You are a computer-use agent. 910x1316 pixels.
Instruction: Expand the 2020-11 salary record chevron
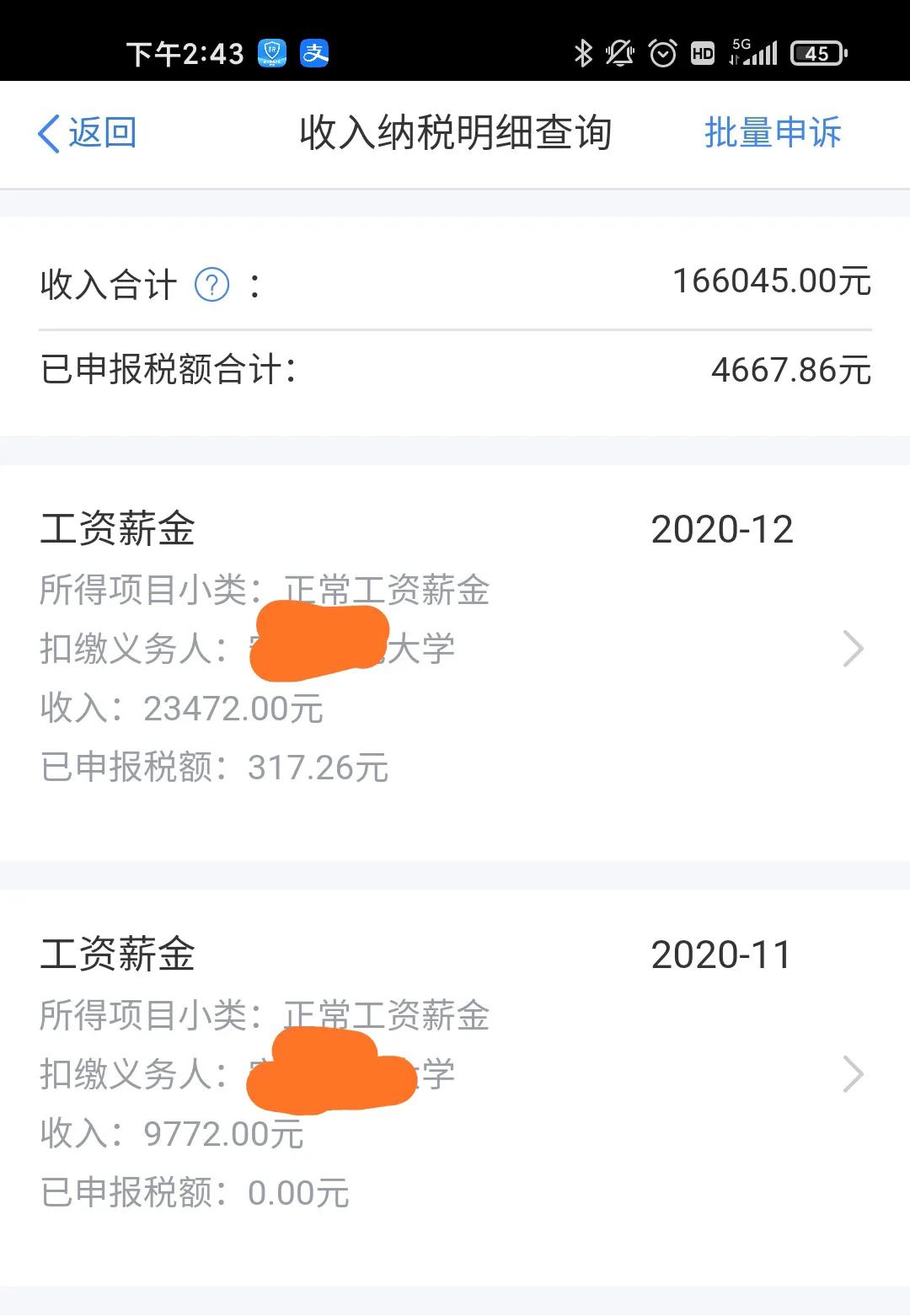point(852,1074)
